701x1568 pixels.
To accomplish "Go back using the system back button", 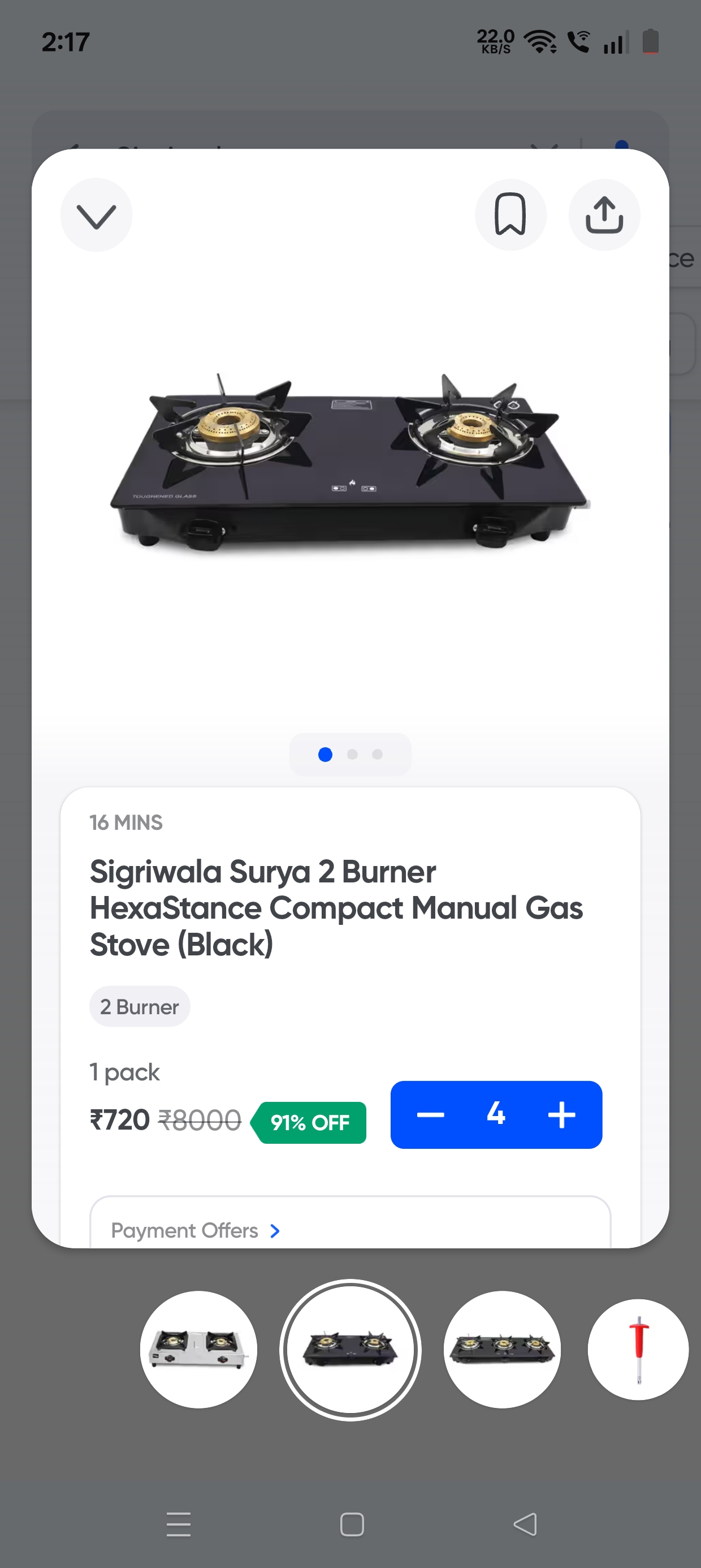I will [x=525, y=1524].
